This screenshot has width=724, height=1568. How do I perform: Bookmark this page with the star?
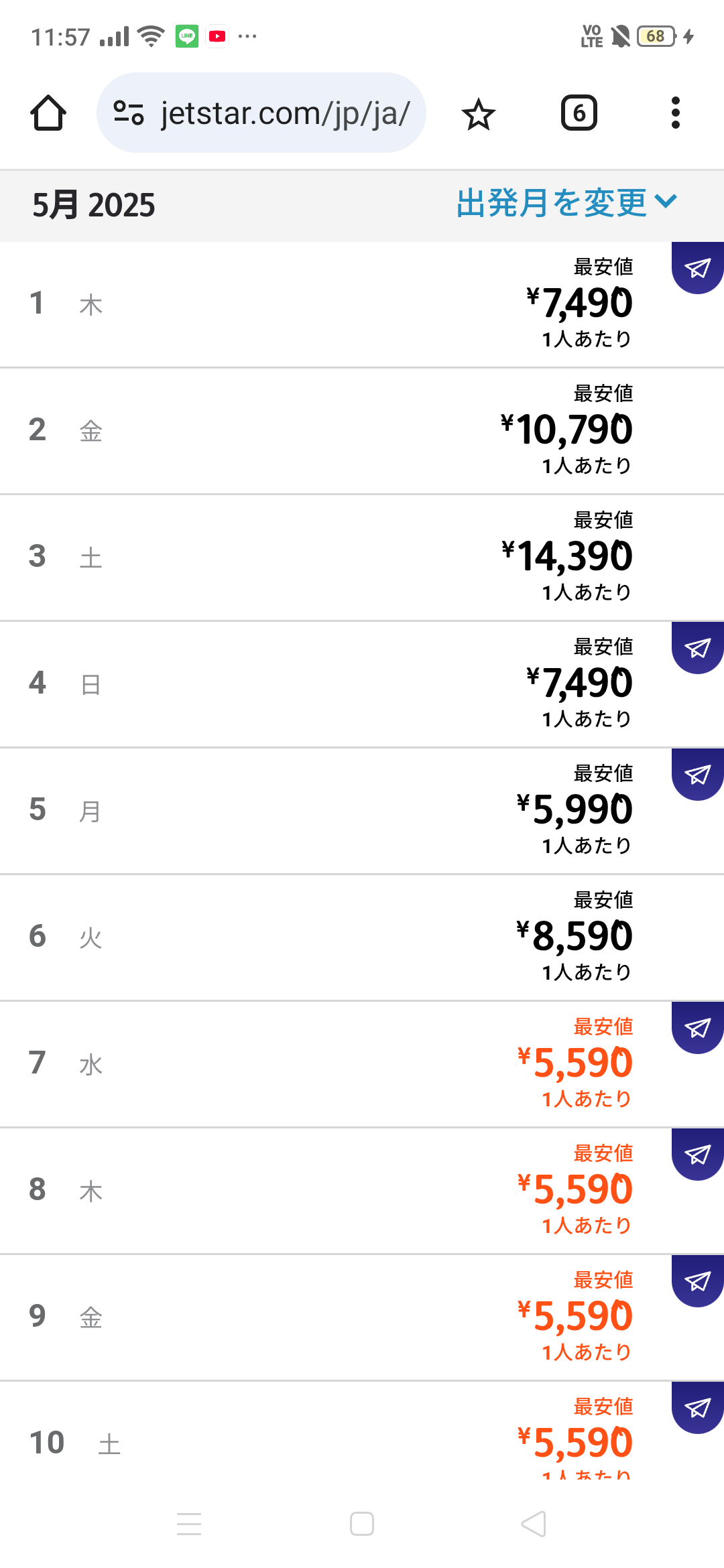point(479,113)
